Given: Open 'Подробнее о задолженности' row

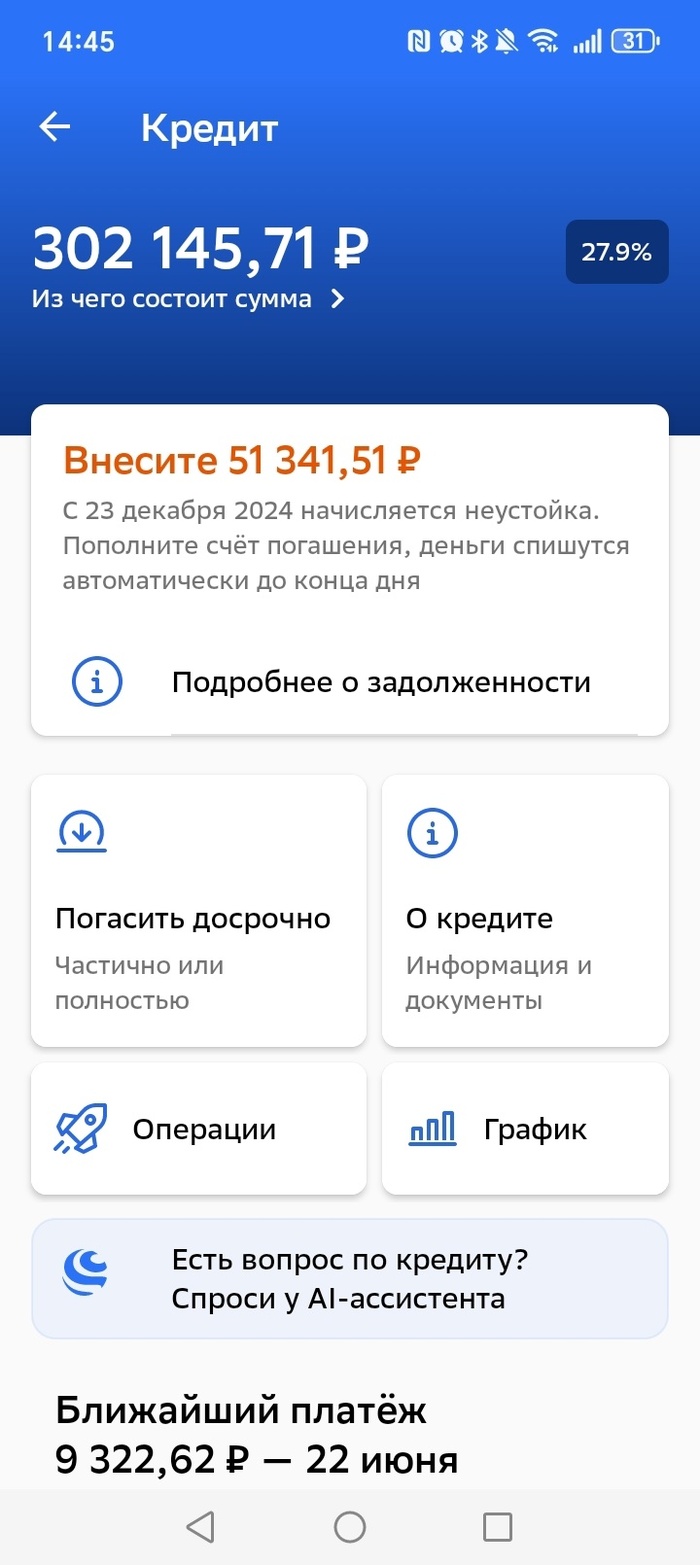Looking at the screenshot, I should pos(350,683).
